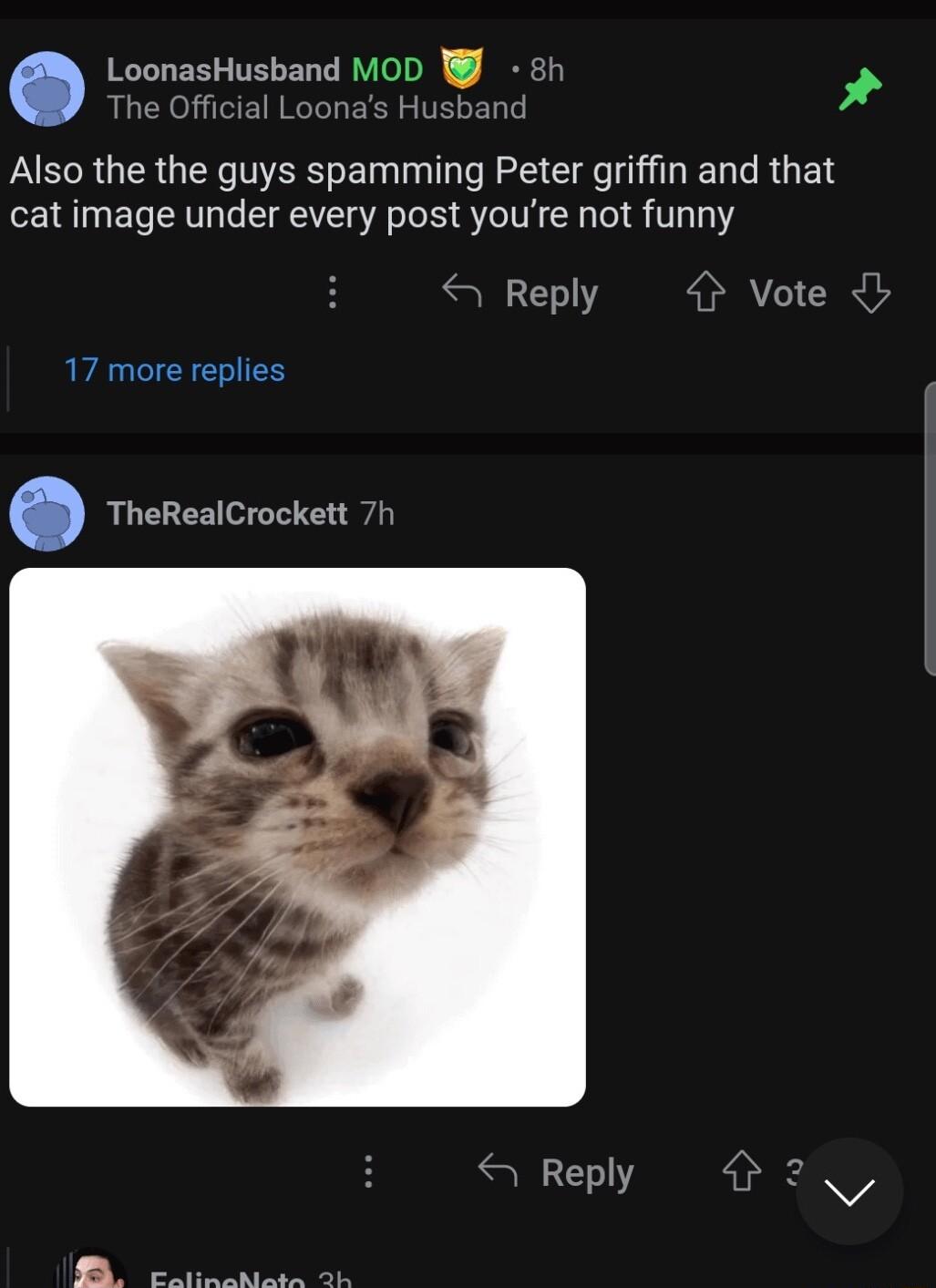Tap FelipeNeto's avatar at the bottom
The width and height of the screenshot is (936, 1288).
point(91,1276)
